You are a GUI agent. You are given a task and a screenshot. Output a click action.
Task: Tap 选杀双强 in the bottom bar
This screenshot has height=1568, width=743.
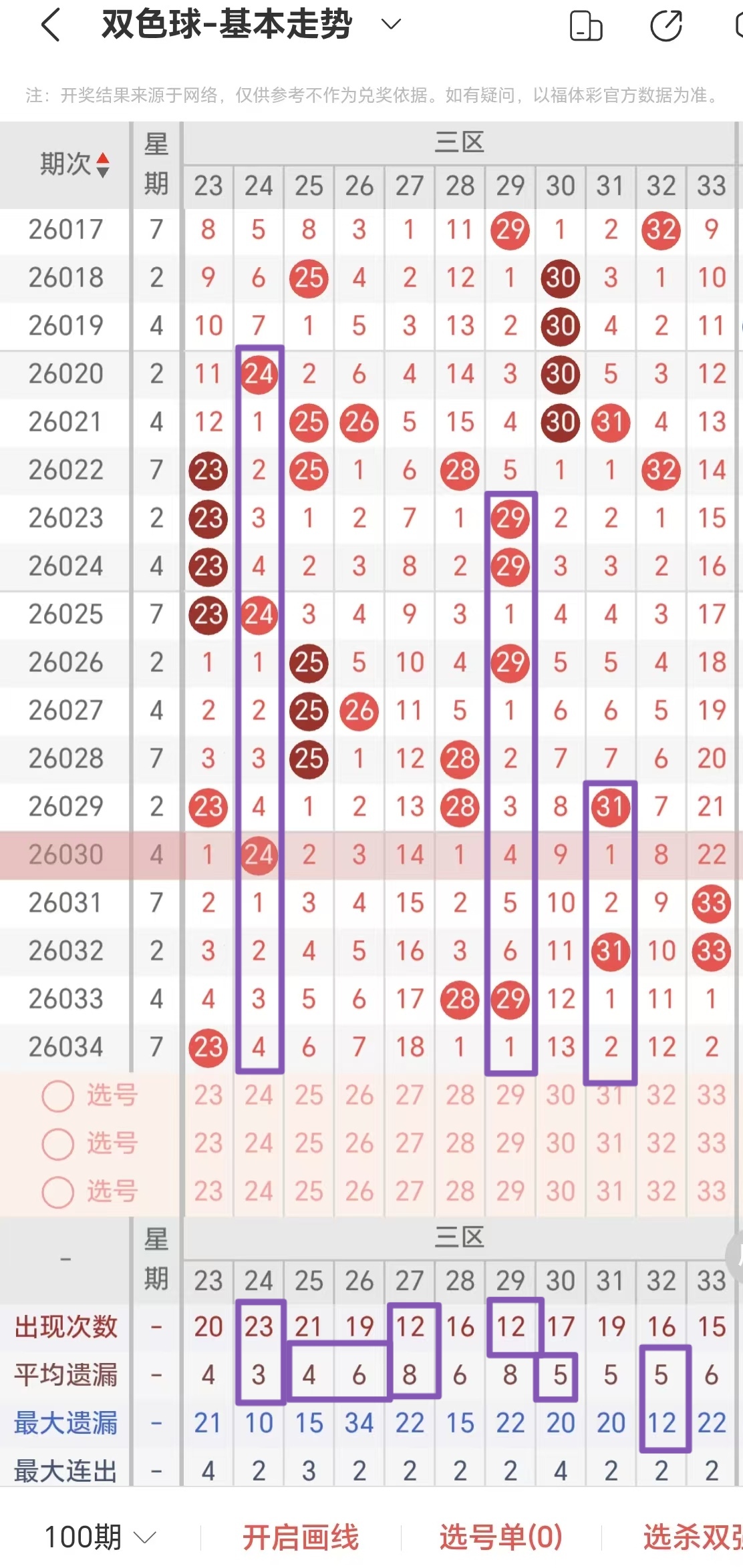[695, 1533]
